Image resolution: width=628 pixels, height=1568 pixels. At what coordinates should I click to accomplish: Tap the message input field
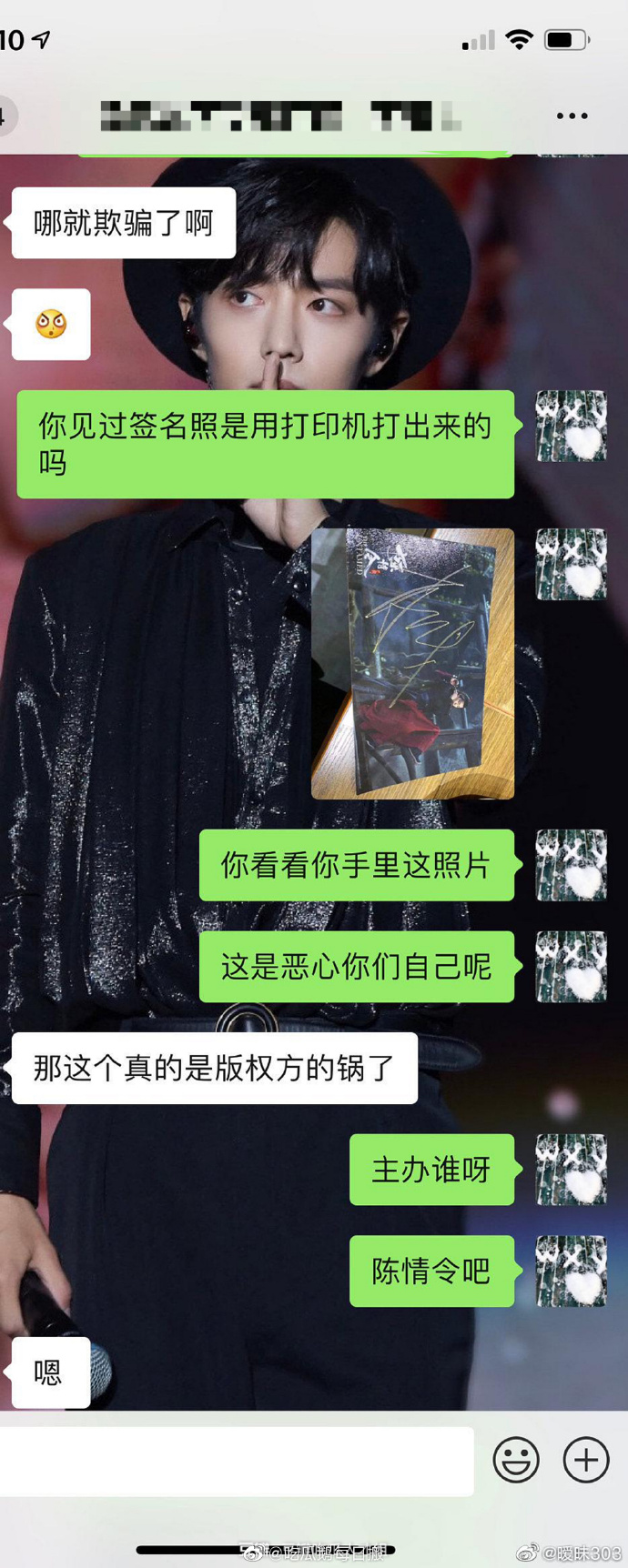pos(237,1461)
